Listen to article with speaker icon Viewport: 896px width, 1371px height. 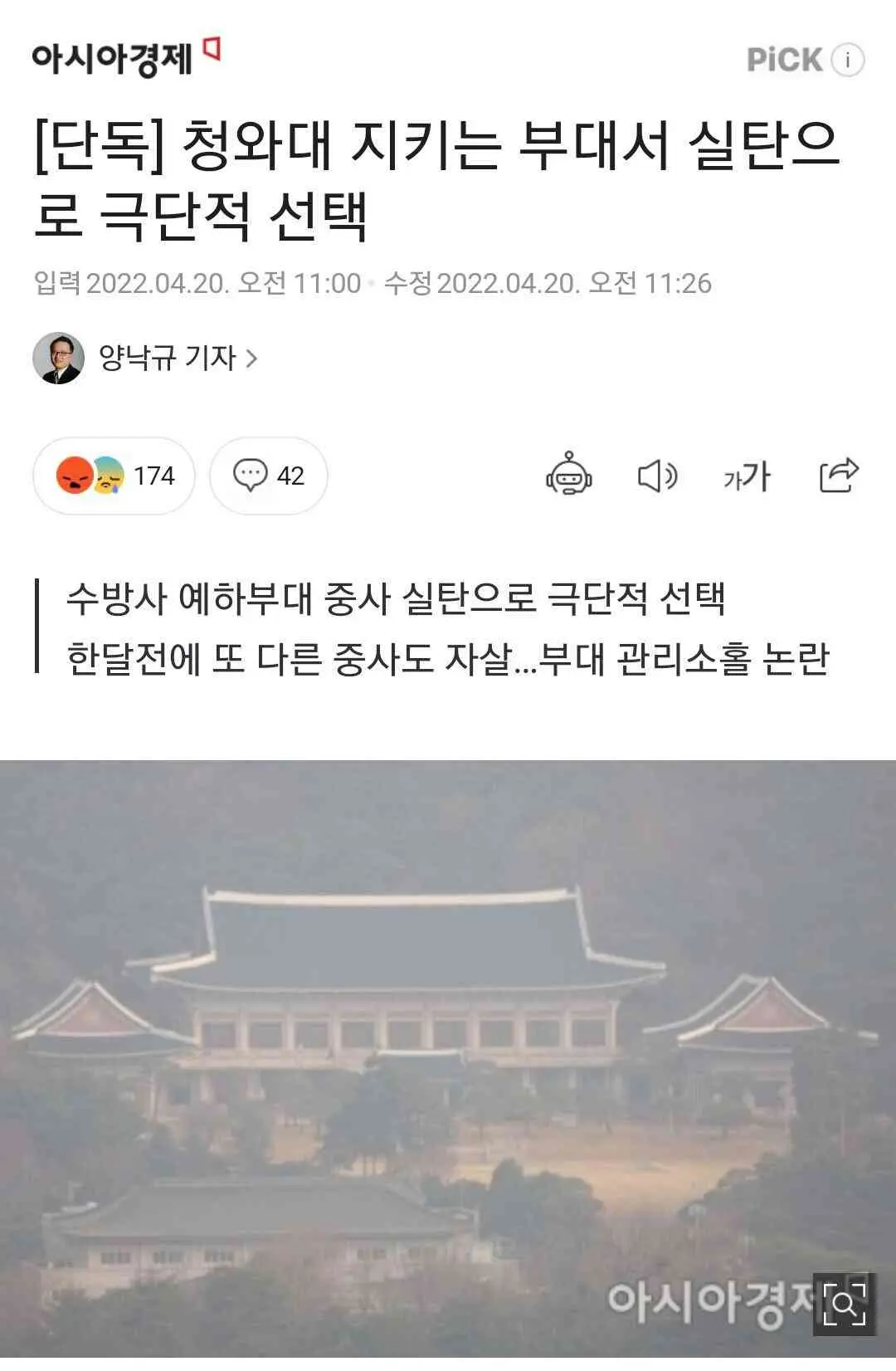(657, 476)
